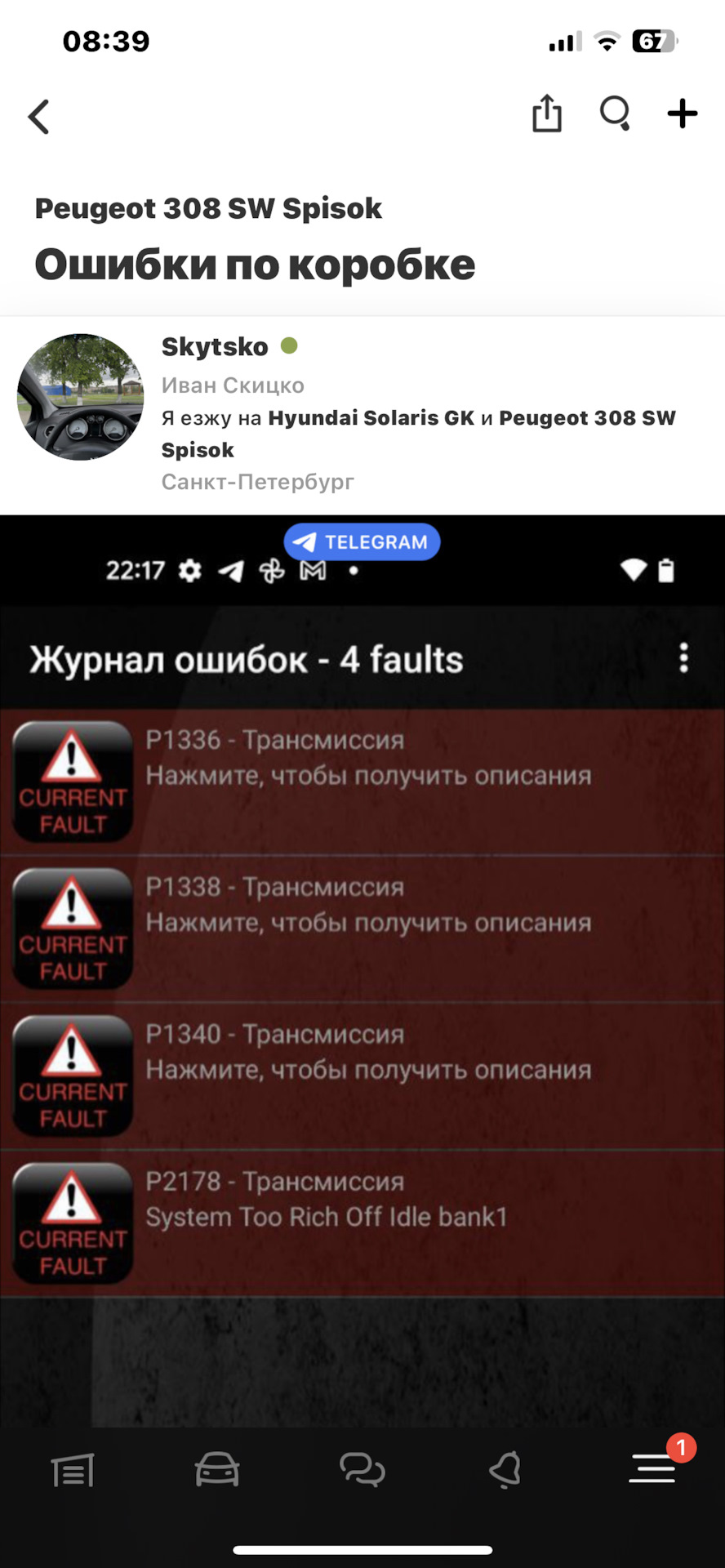This screenshot has width=725, height=1568.
Task: Open the messages tab
Action: (x=362, y=1470)
